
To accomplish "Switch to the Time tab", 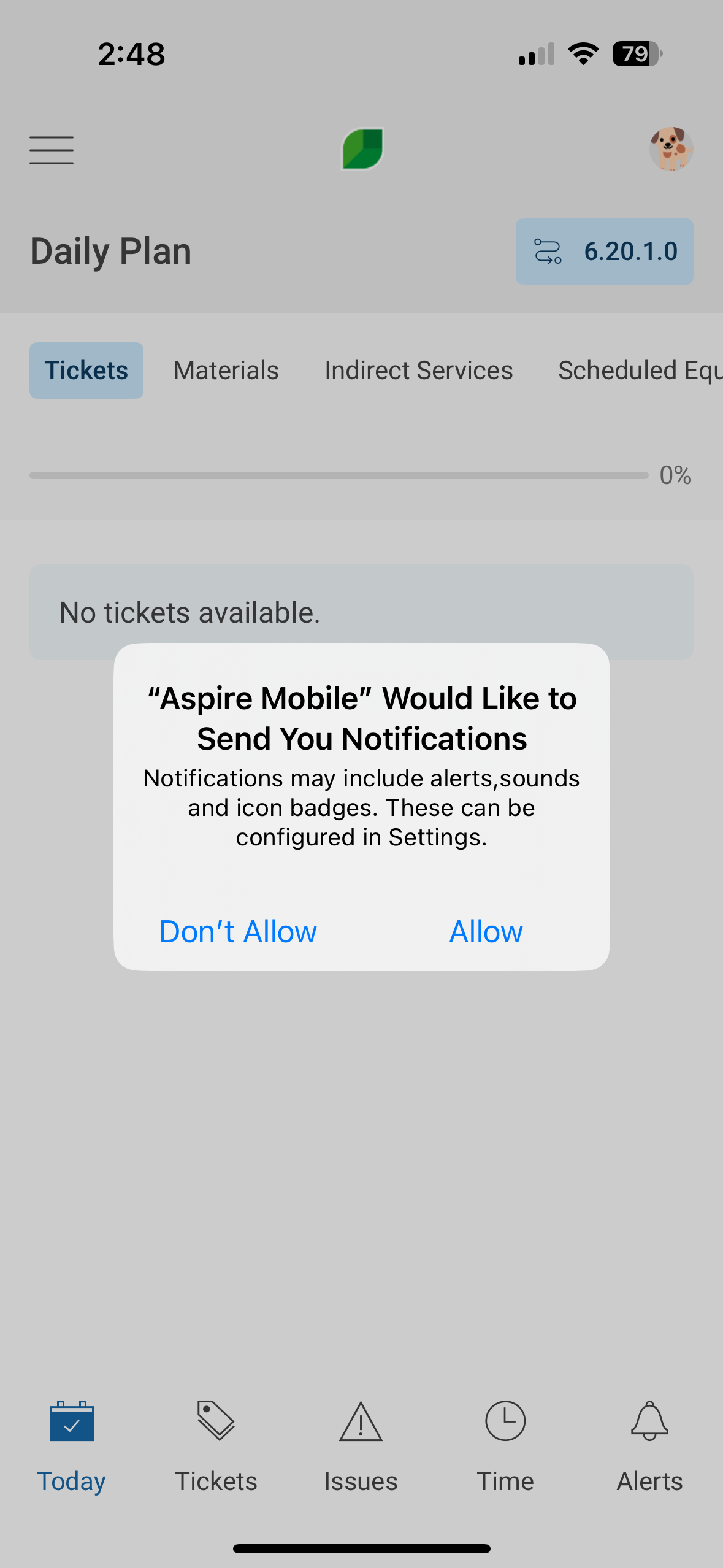I will tap(505, 1445).
